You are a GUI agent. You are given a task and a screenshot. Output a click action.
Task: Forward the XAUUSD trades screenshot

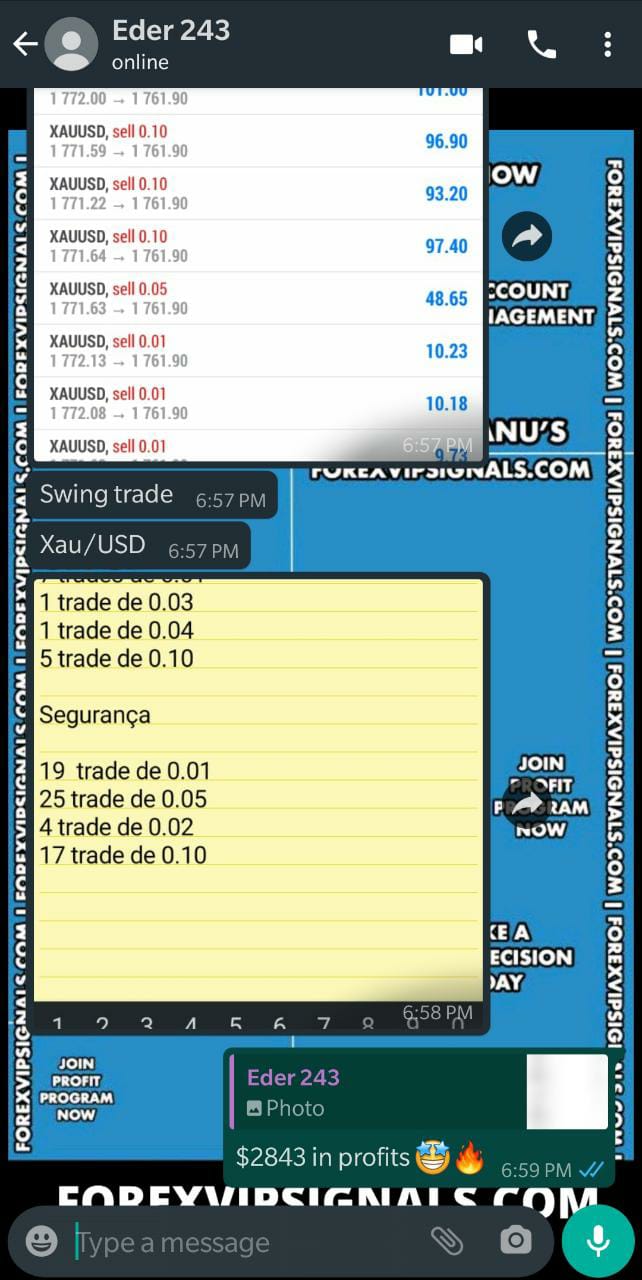tap(527, 236)
